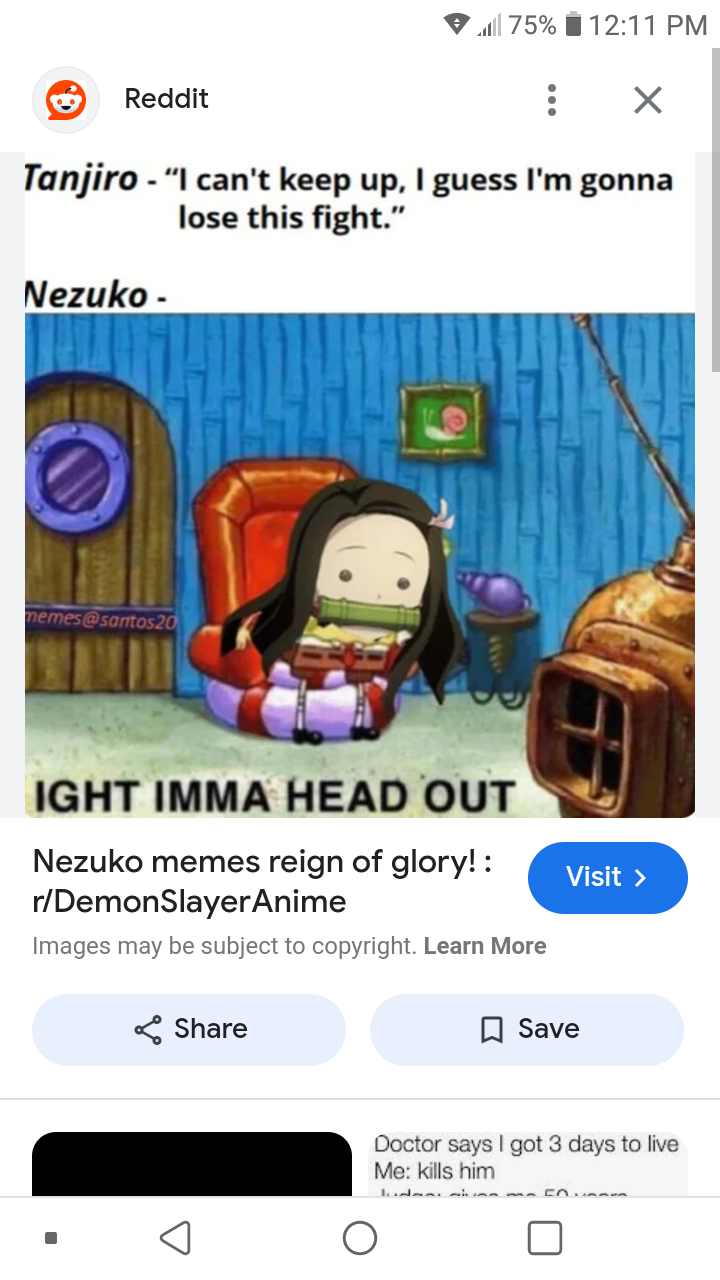
Task: Share this Nezuko meme
Action: (x=189, y=1029)
